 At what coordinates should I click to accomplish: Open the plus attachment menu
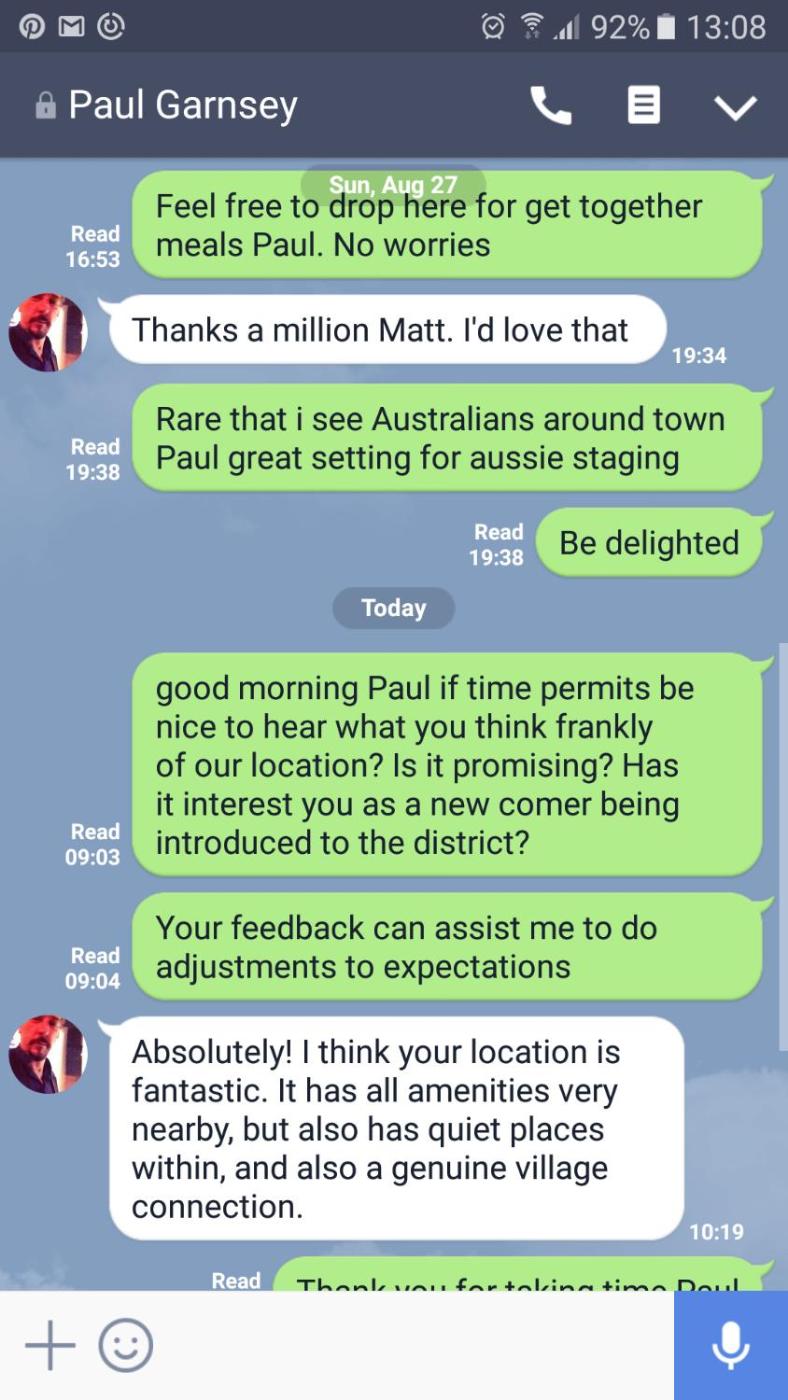49,1346
